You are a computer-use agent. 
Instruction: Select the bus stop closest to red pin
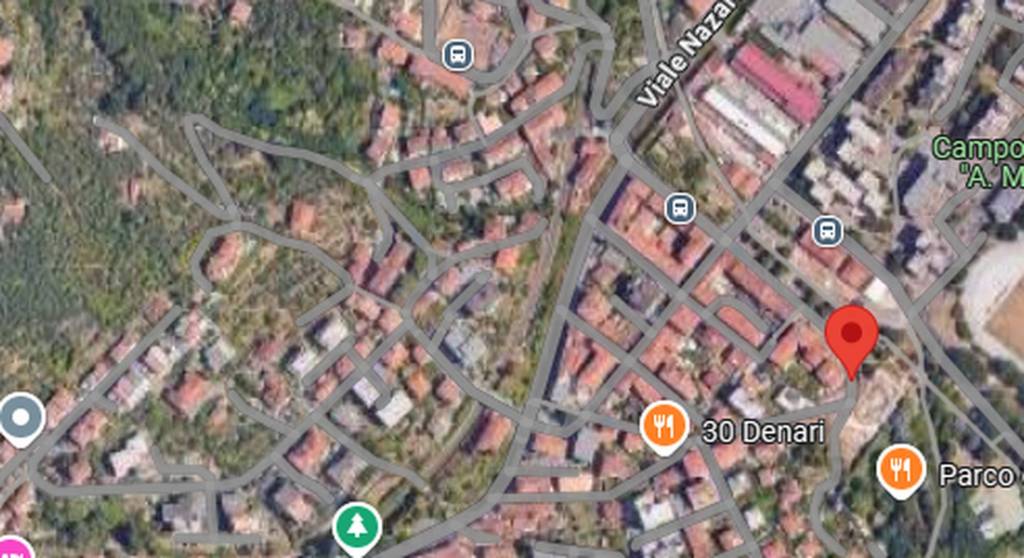pyautogui.click(x=827, y=232)
